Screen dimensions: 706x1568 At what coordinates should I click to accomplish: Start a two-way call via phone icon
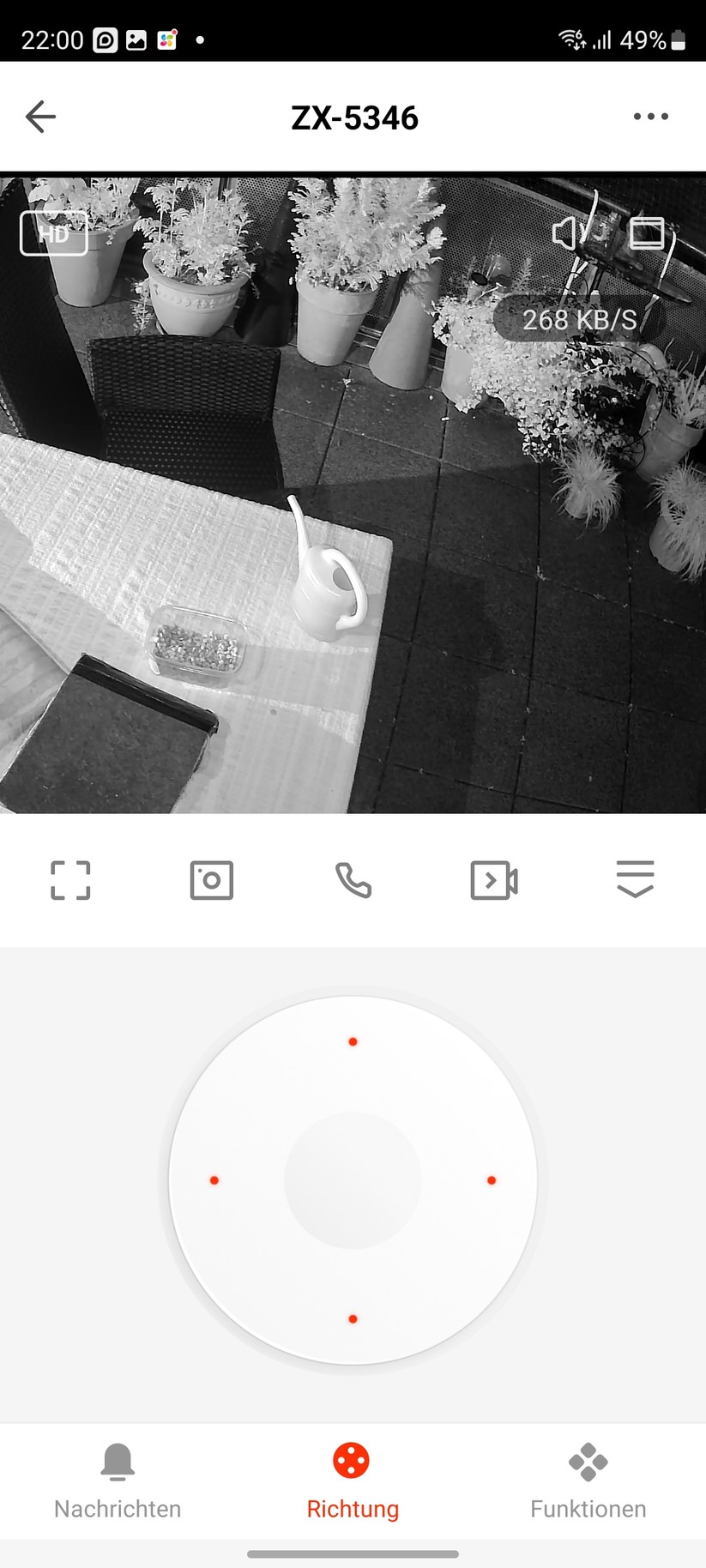353,880
